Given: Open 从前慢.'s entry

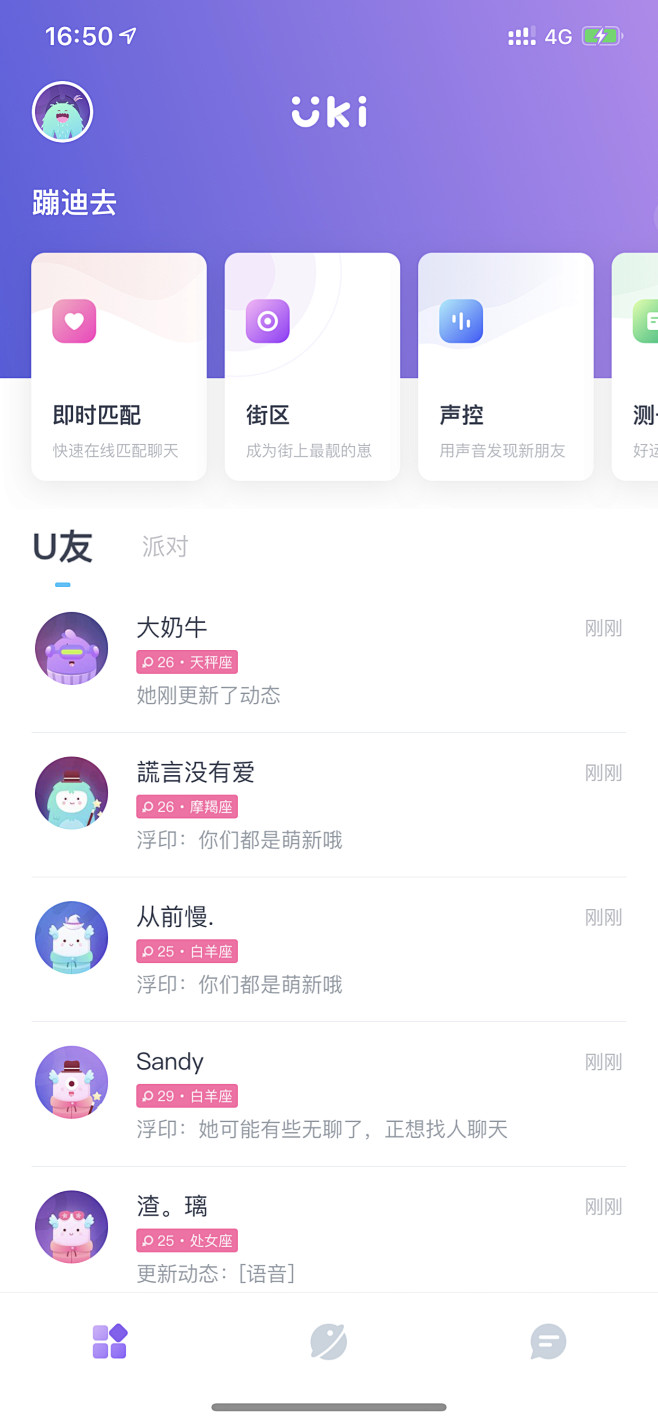Looking at the screenshot, I should pyautogui.click(x=329, y=949).
